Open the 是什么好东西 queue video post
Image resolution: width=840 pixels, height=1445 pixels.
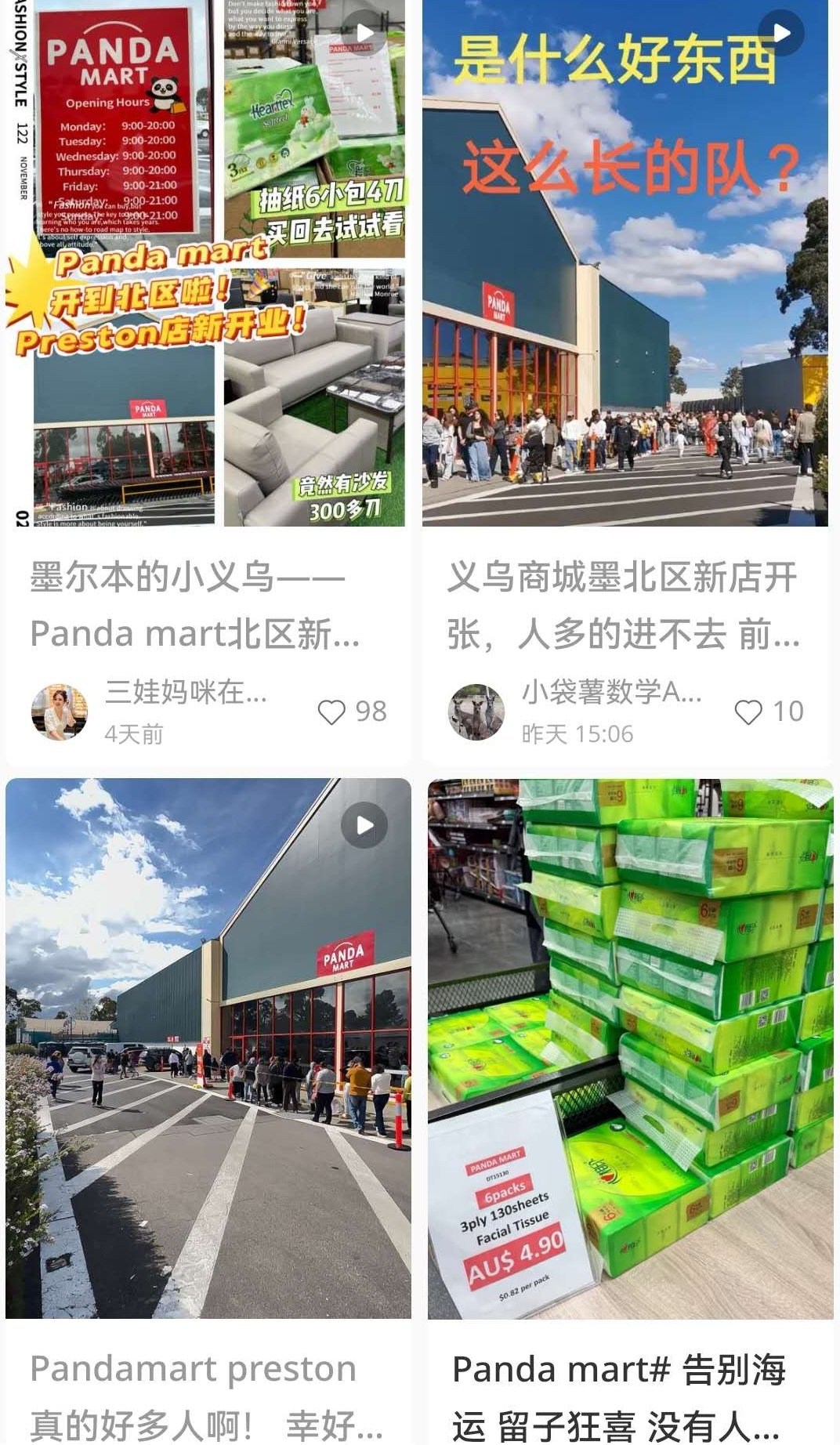point(625,263)
